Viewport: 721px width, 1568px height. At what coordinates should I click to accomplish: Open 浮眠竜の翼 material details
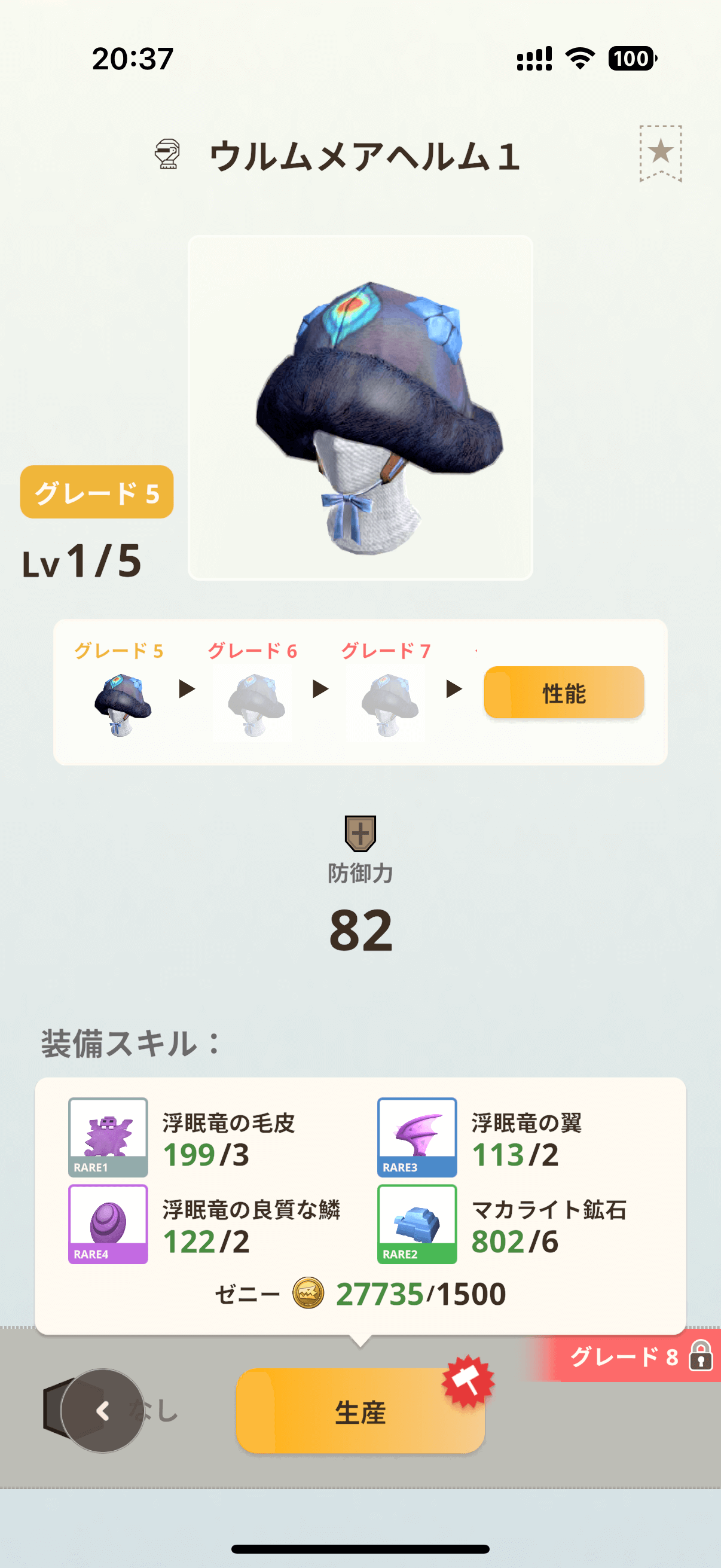pos(417,1137)
